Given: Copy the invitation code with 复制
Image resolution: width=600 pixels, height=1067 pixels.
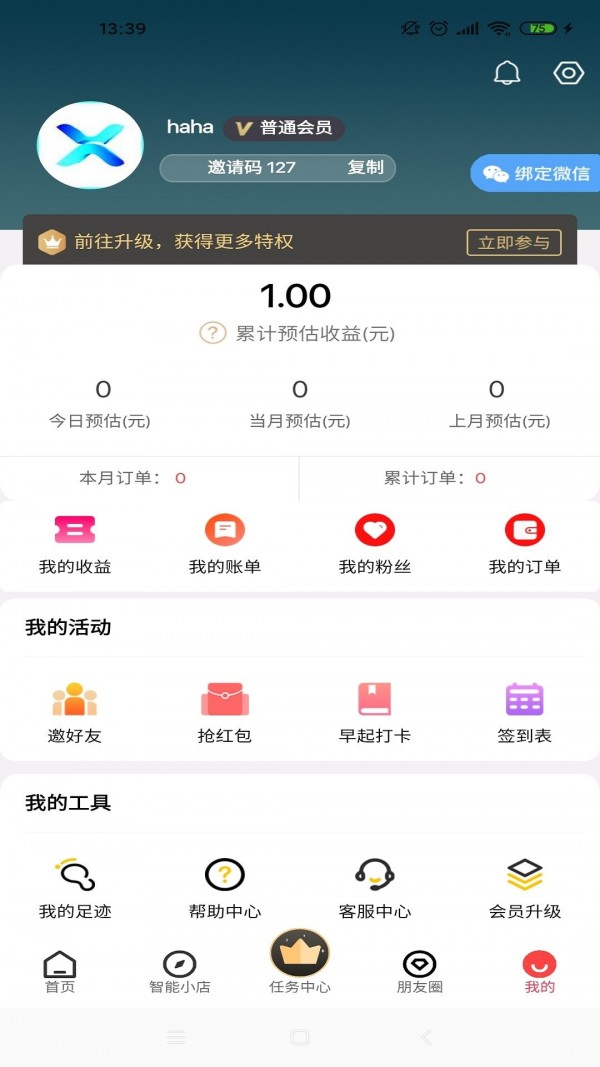Looking at the screenshot, I should pyautogui.click(x=365, y=168).
